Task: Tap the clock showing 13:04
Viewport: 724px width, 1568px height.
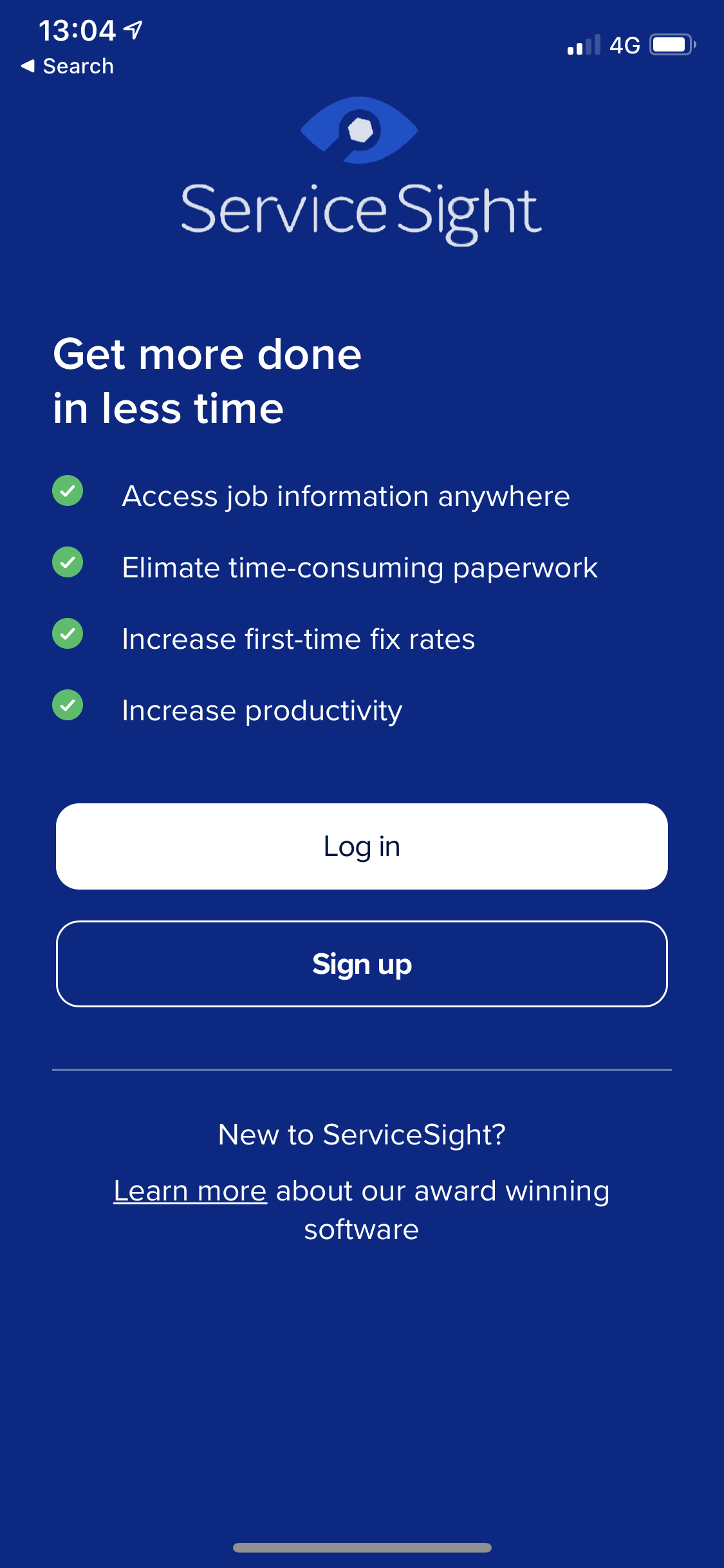Action: point(76,28)
